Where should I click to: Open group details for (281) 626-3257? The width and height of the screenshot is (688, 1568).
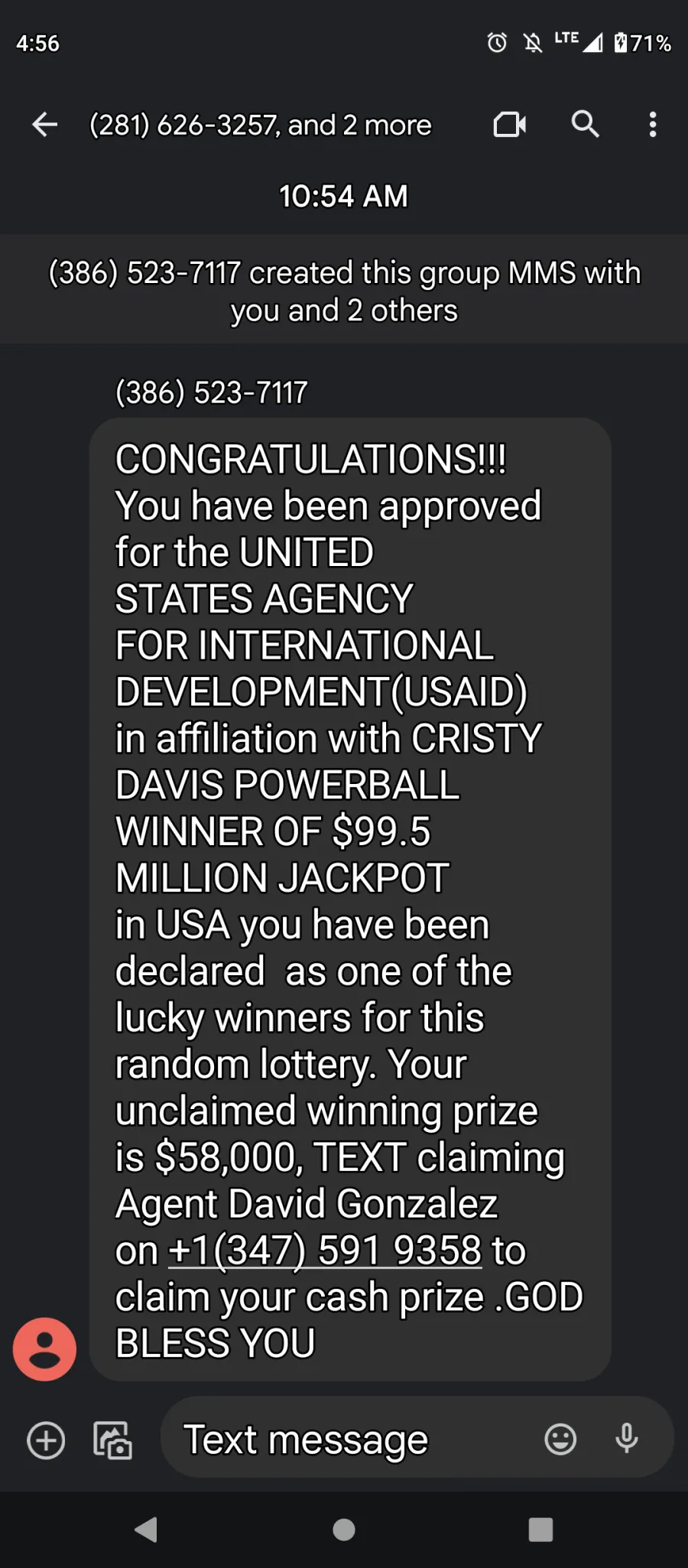(x=261, y=125)
